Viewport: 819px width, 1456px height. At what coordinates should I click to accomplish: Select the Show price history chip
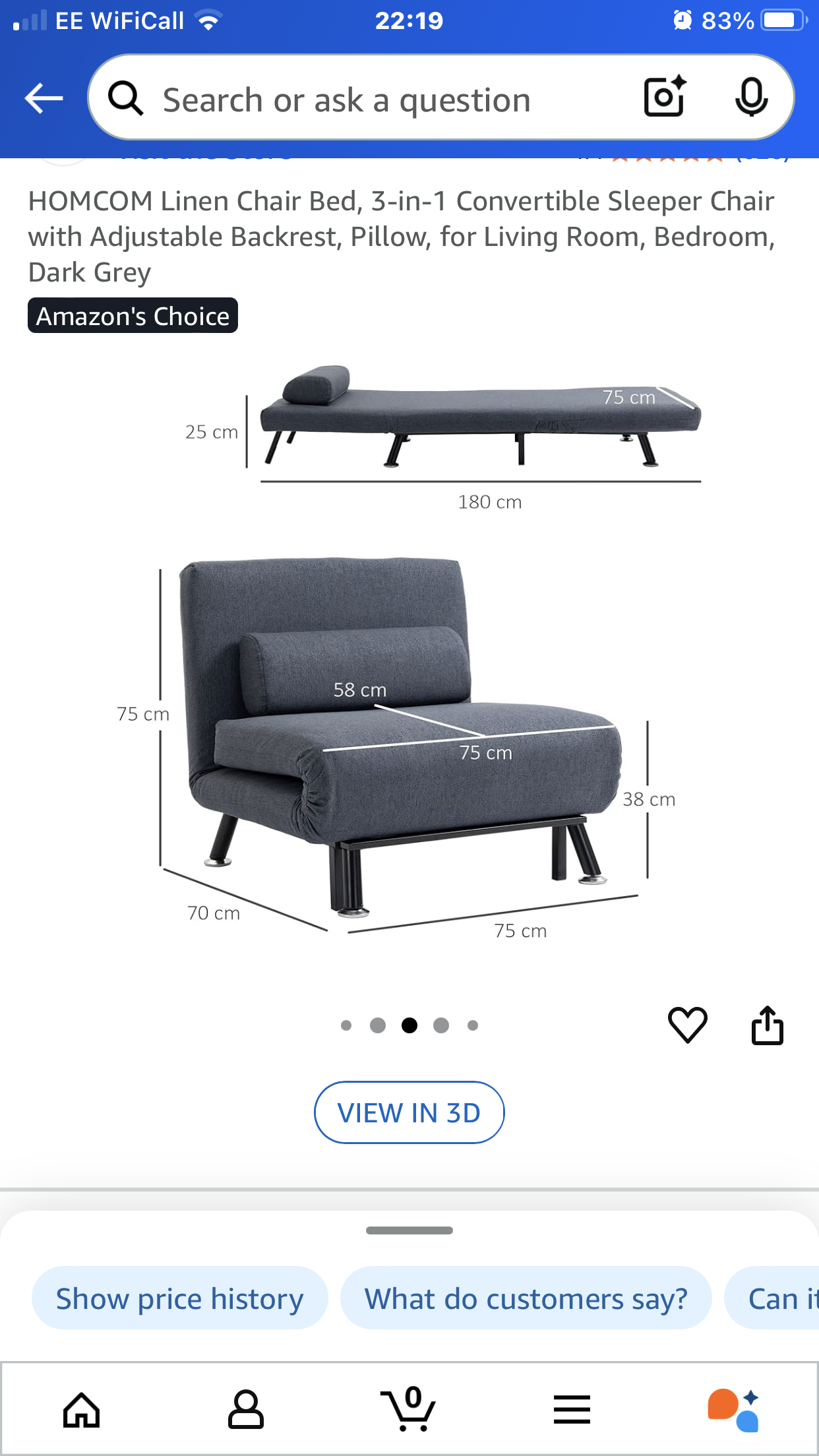179,1298
